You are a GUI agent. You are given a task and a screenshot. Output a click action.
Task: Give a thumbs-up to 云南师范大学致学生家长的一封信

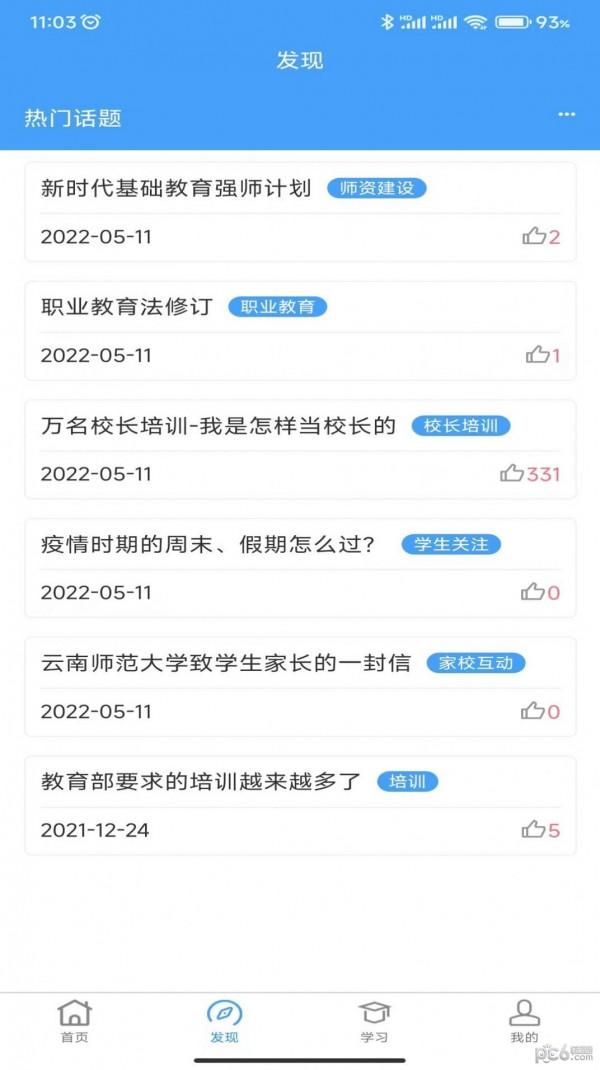pyautogui.click(x=533, y=711)
